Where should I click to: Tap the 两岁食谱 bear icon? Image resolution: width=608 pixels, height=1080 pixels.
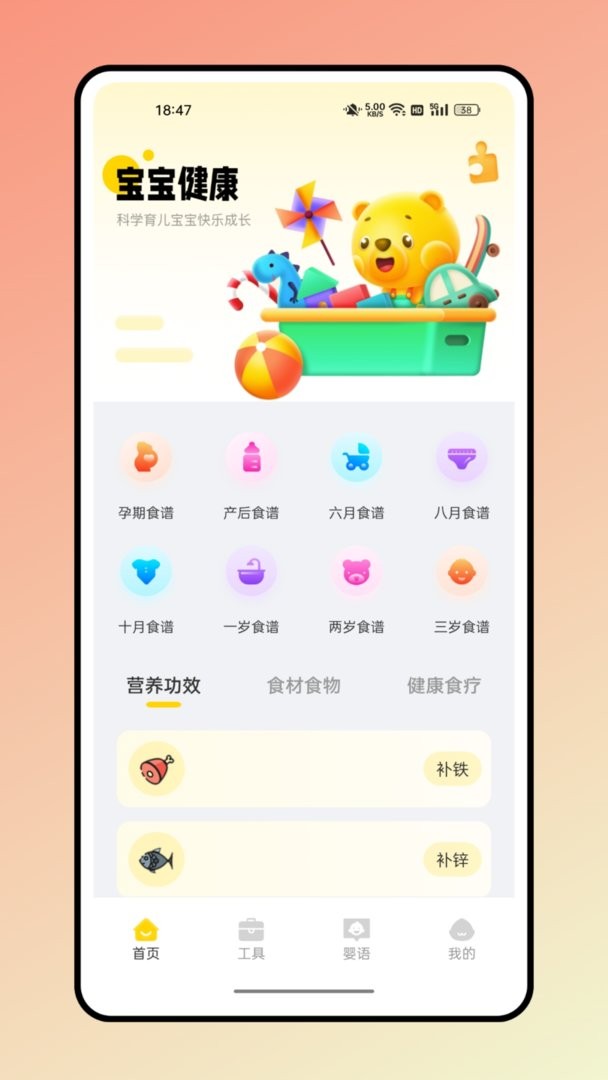point(356,573)
